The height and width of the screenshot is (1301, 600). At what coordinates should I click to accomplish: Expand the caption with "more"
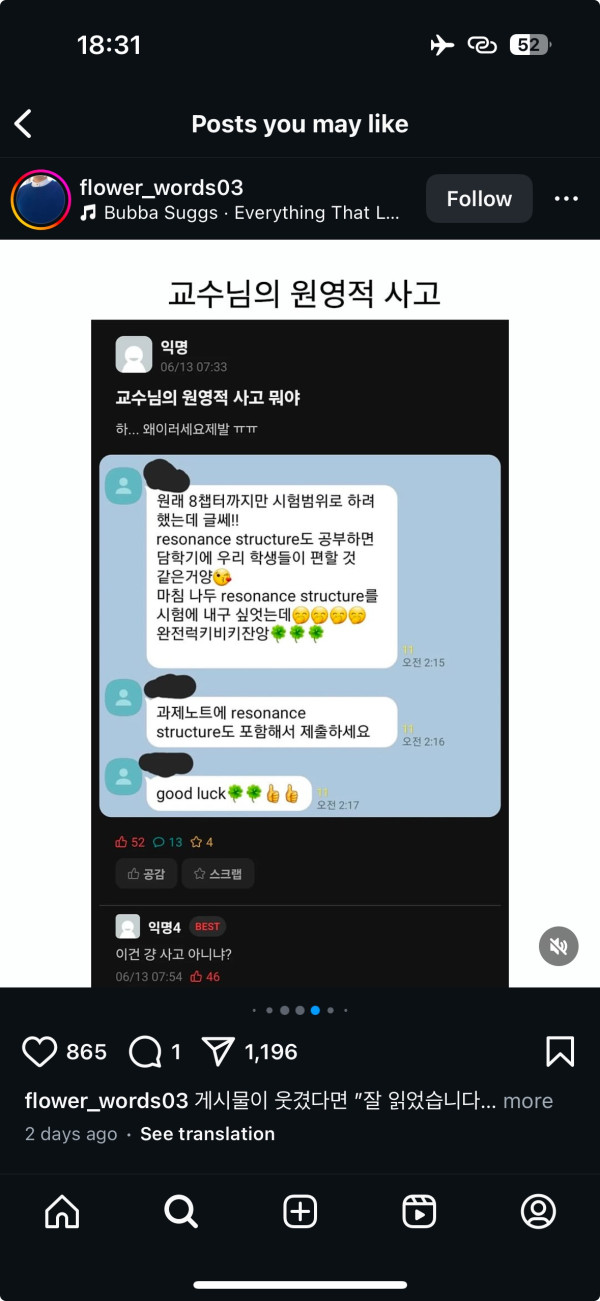coord(527,1101)
